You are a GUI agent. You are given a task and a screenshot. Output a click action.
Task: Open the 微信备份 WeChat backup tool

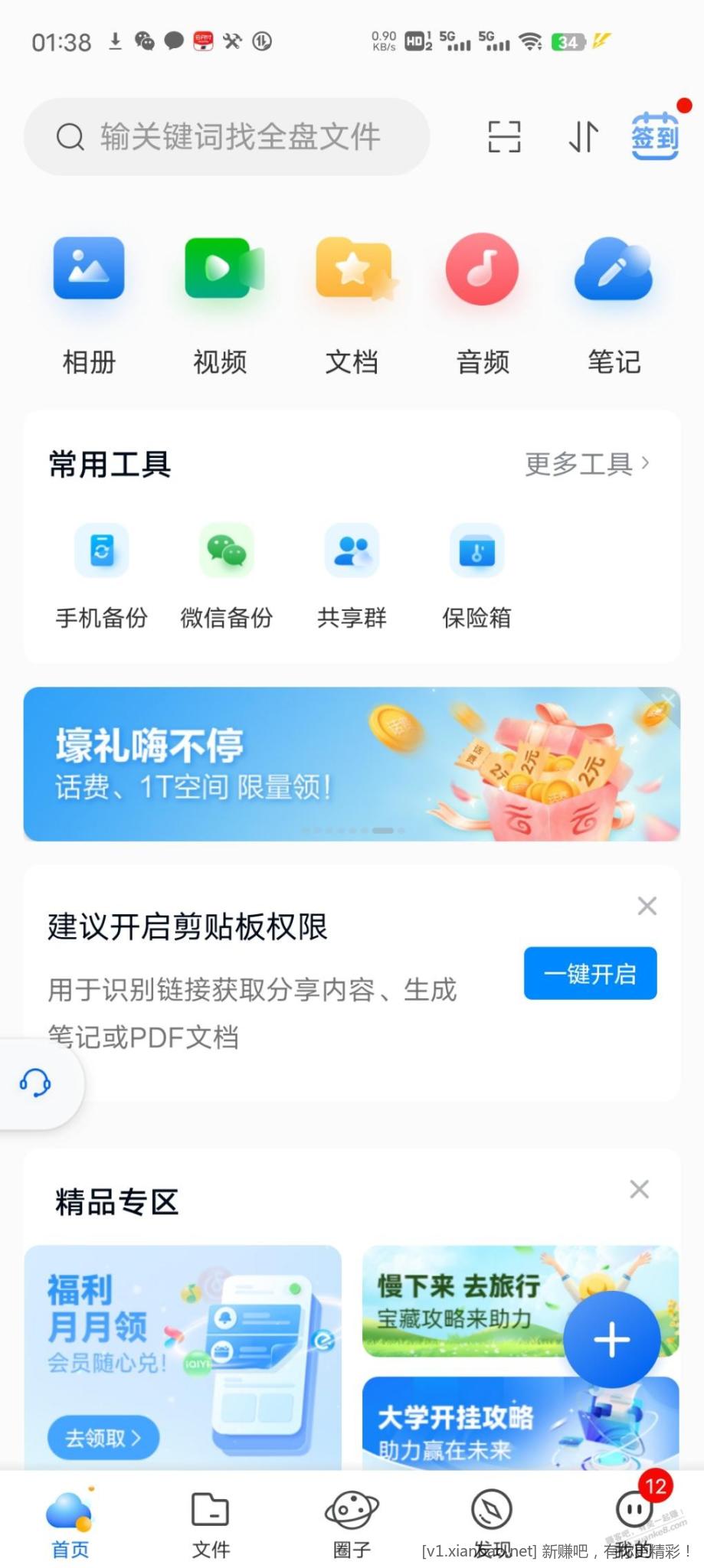[x=227, y=575]
